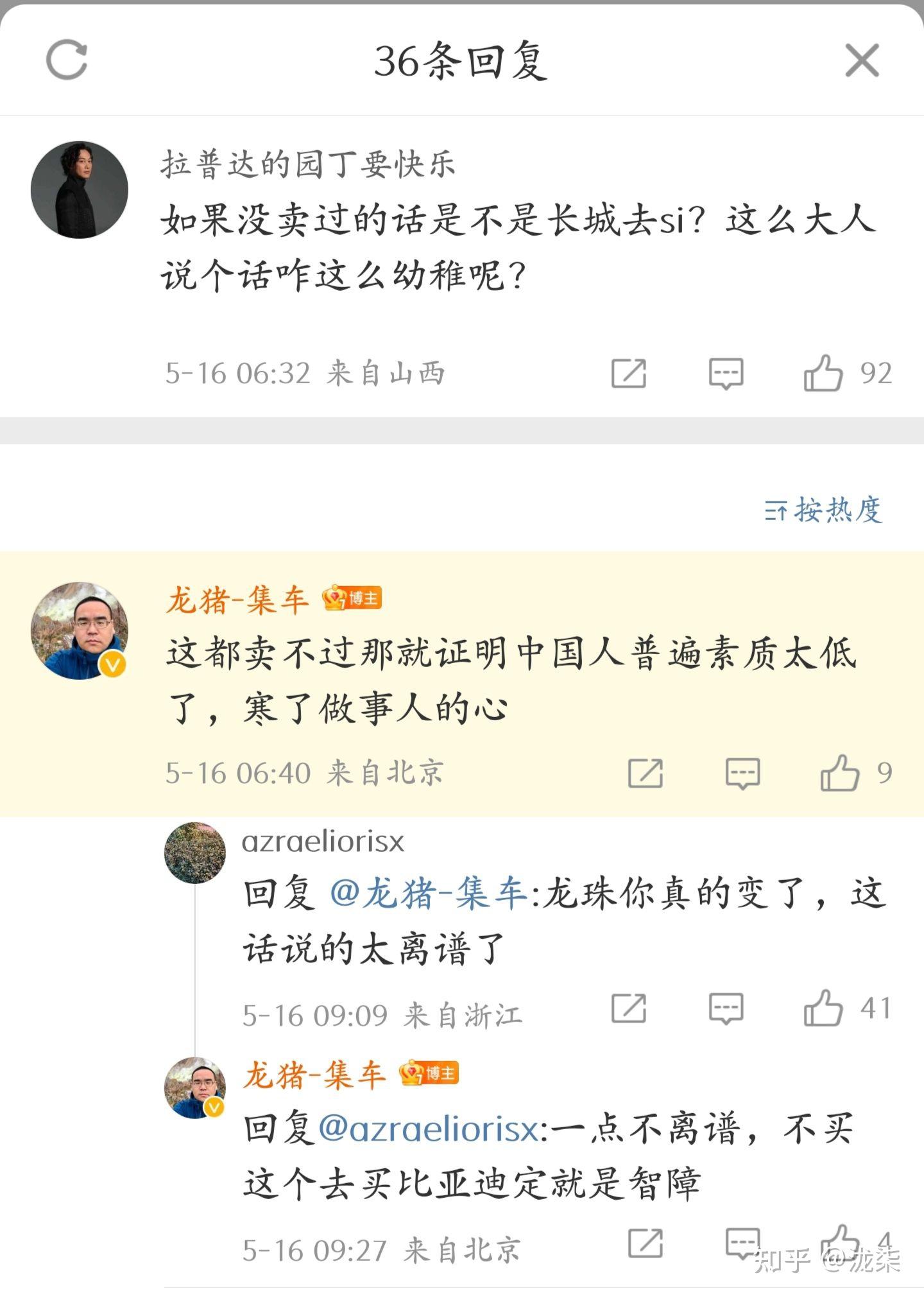View azraeliorisx's profile avatar

195,852
